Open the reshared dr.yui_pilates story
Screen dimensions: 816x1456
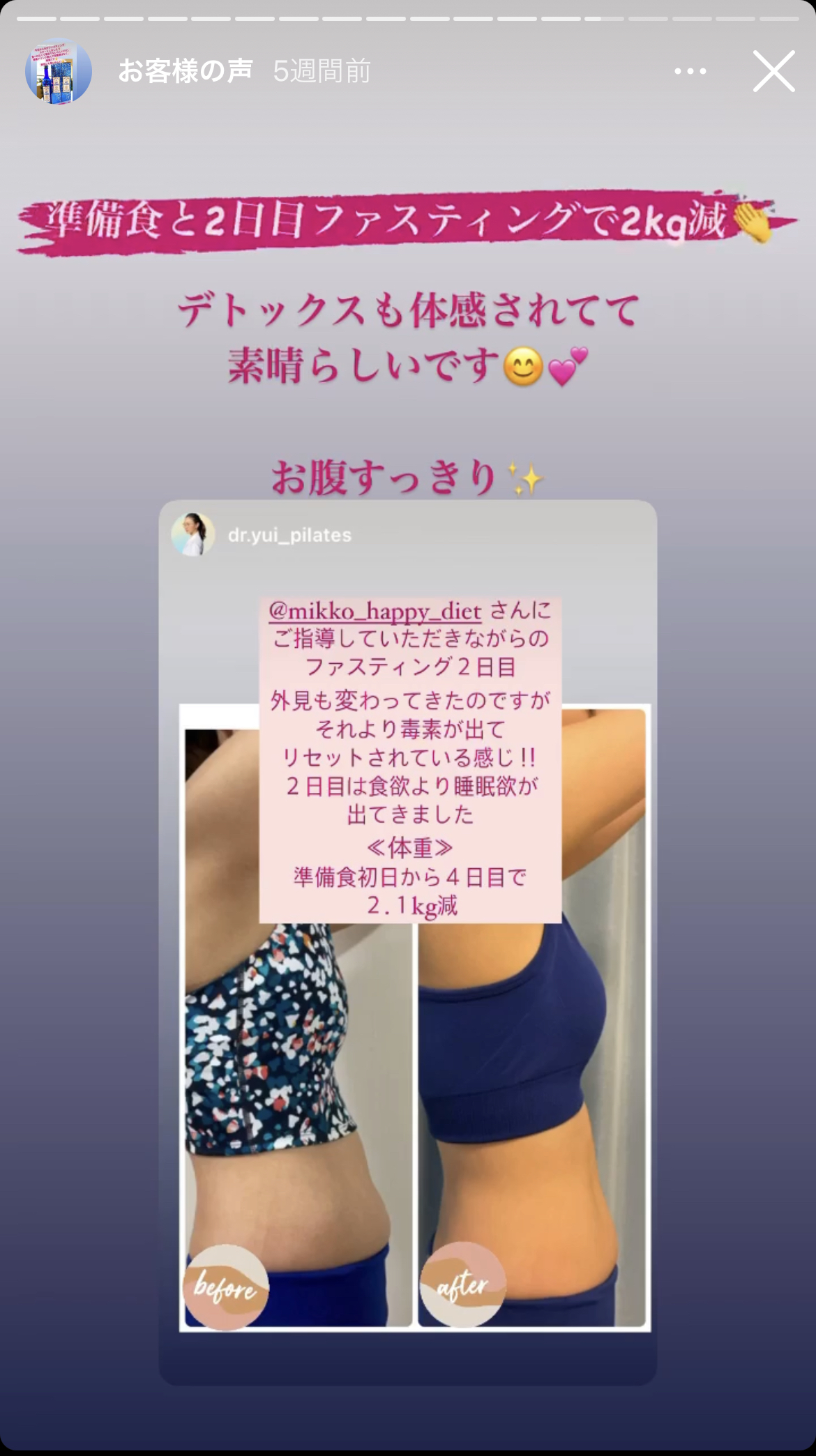pos(289,535)
